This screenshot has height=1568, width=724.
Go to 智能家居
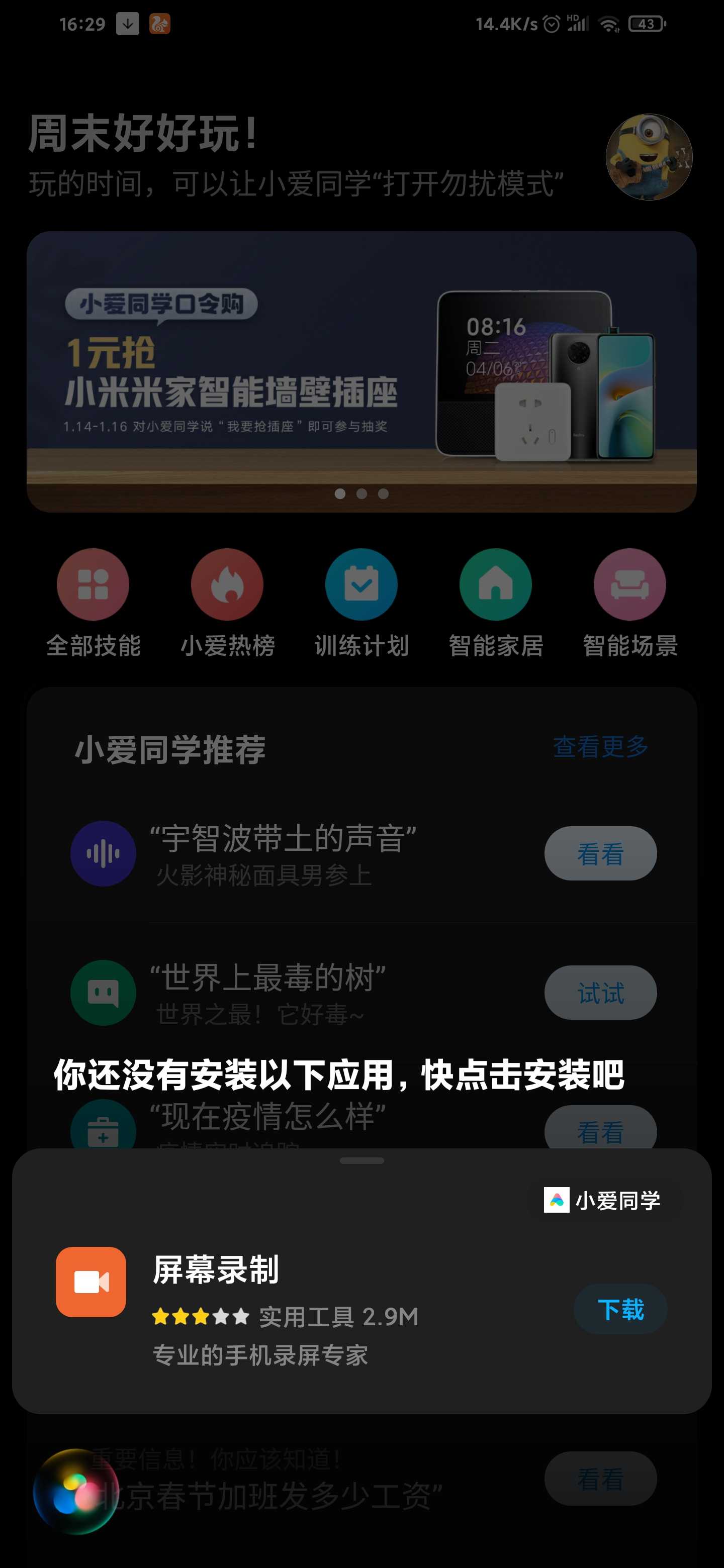tap(496, 603)
